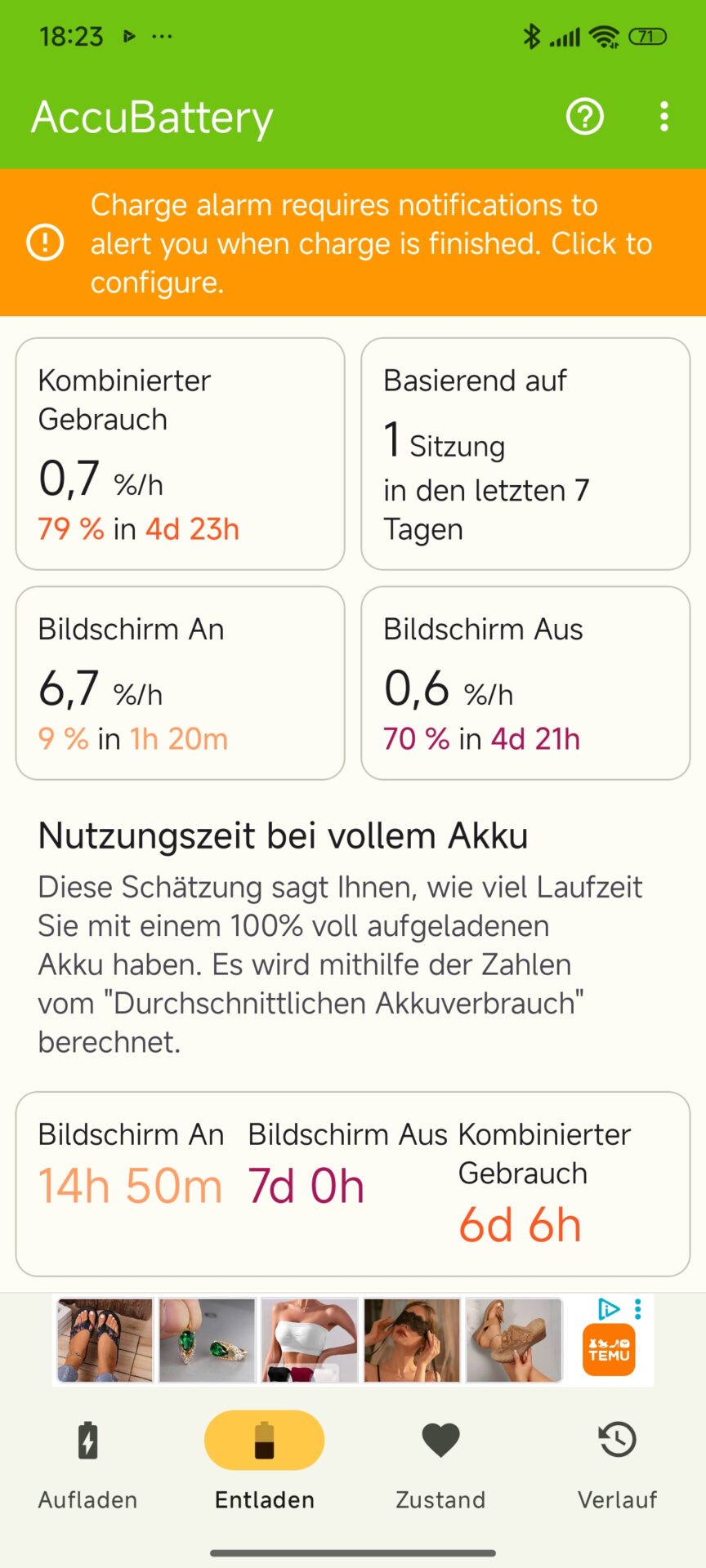Open the Verlauf history tab
Screen dimensions: 706x1568
pos(617,1463)
